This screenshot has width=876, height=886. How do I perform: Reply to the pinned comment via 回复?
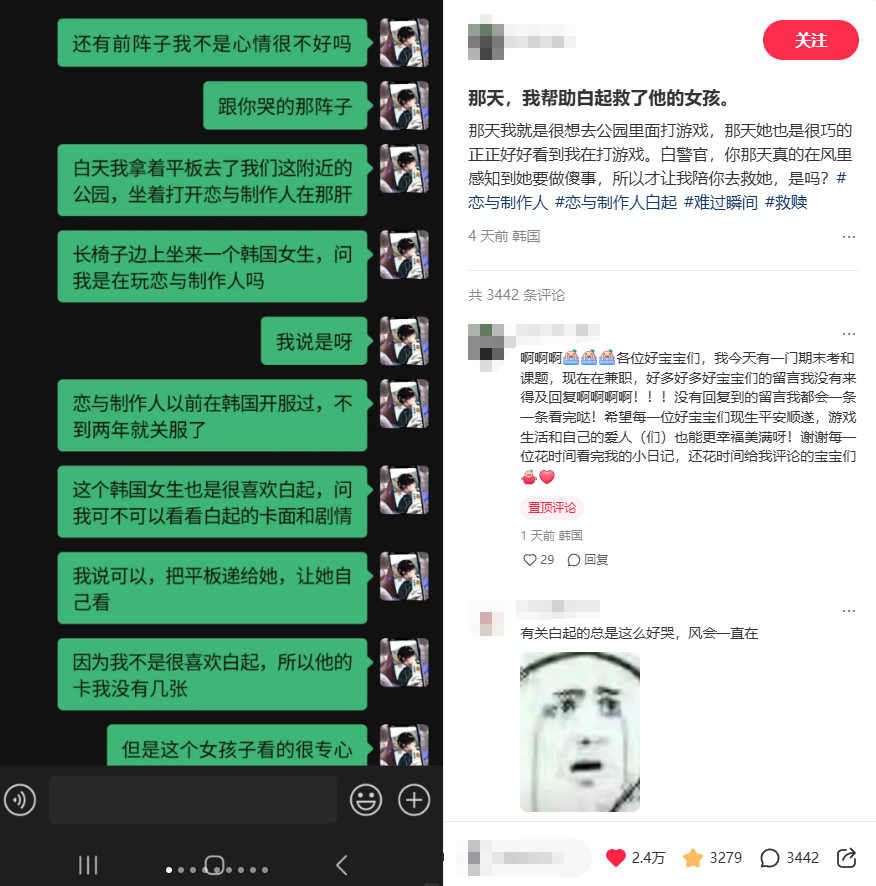click(588, 560)
